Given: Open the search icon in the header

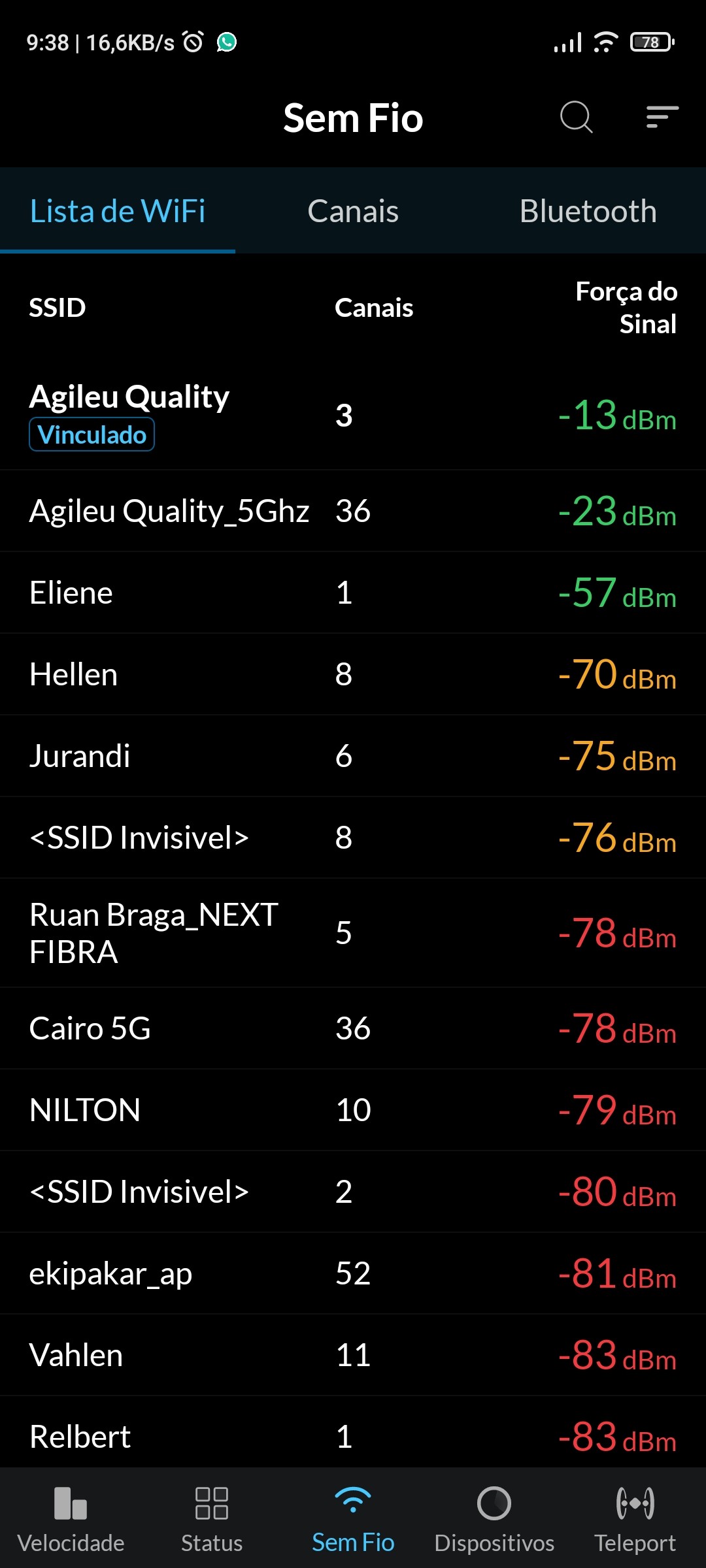Looking at the screenshot, I should pos(576,118).
